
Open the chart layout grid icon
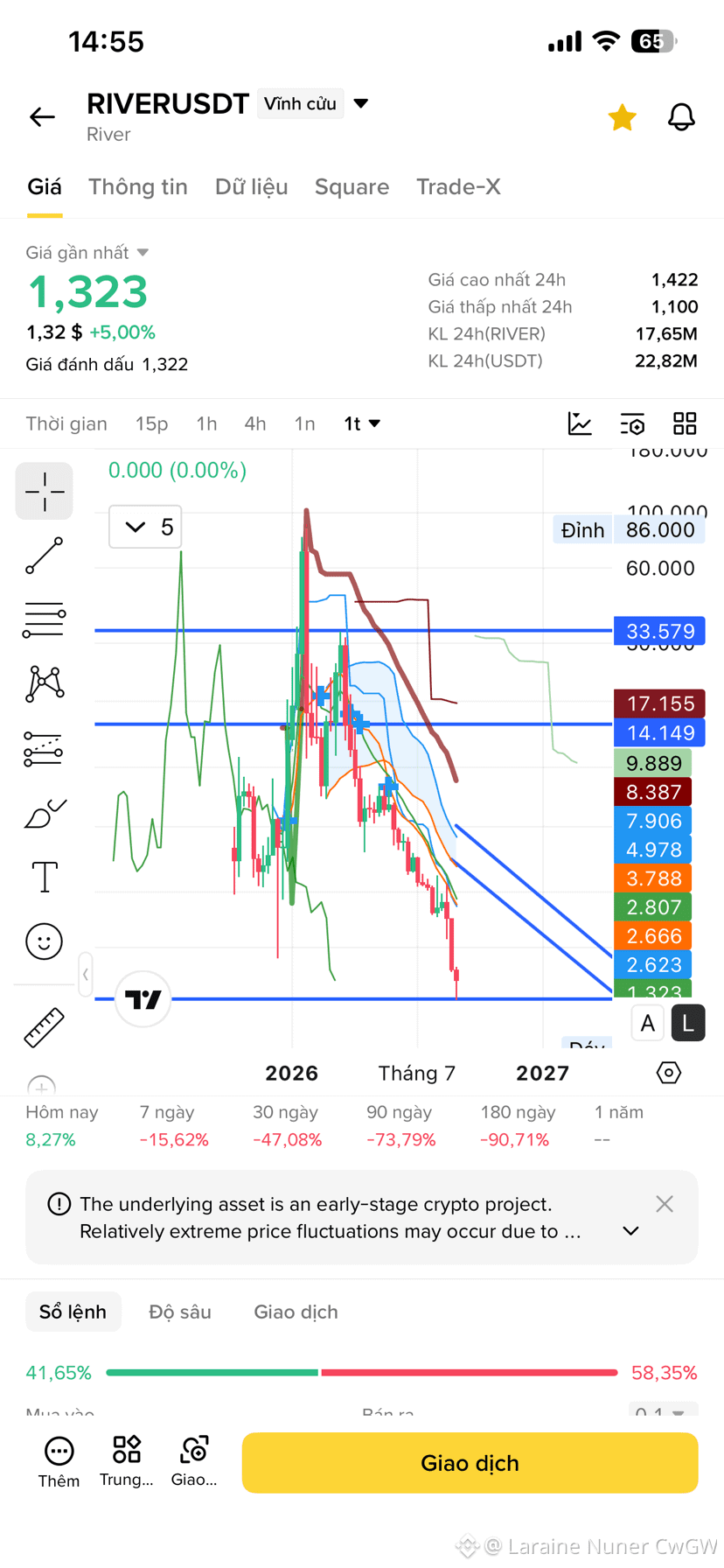click(x=685, y=423)
